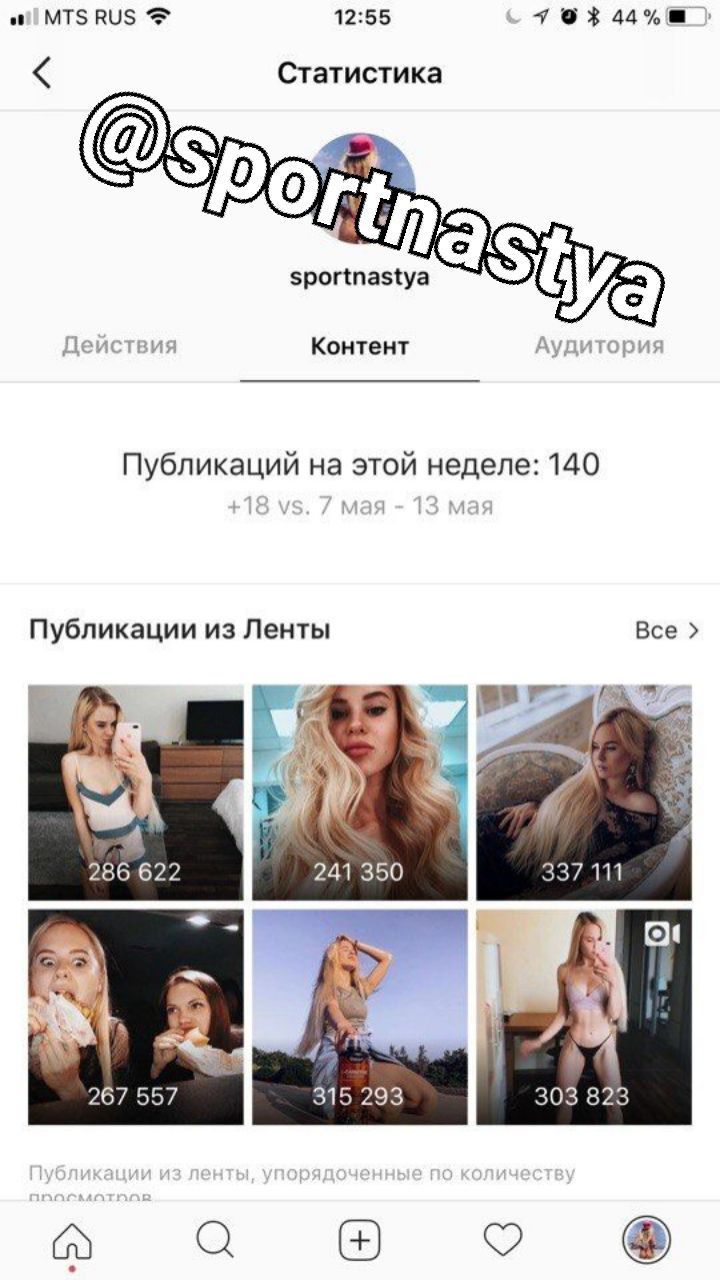Open the search and explore tab
This screenshot has height=1280, width=720.
(x=215, y=1241)
